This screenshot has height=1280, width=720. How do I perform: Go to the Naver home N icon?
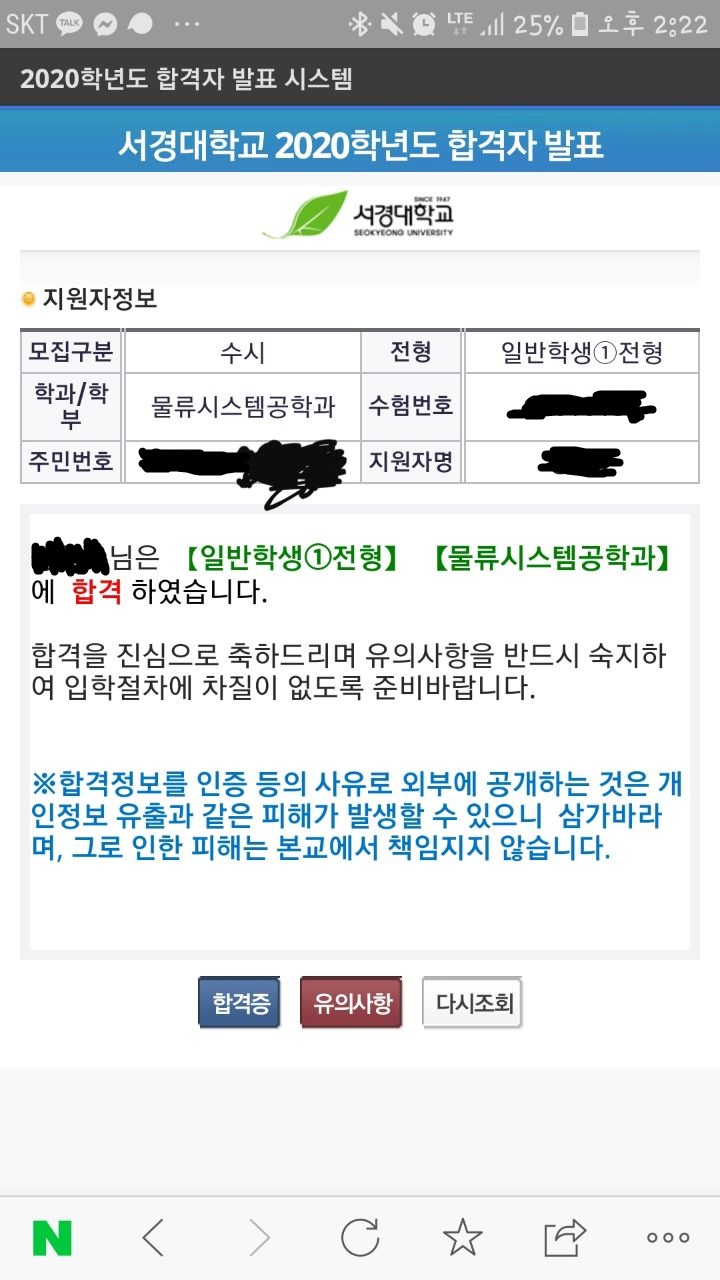tap(52, 1238)
